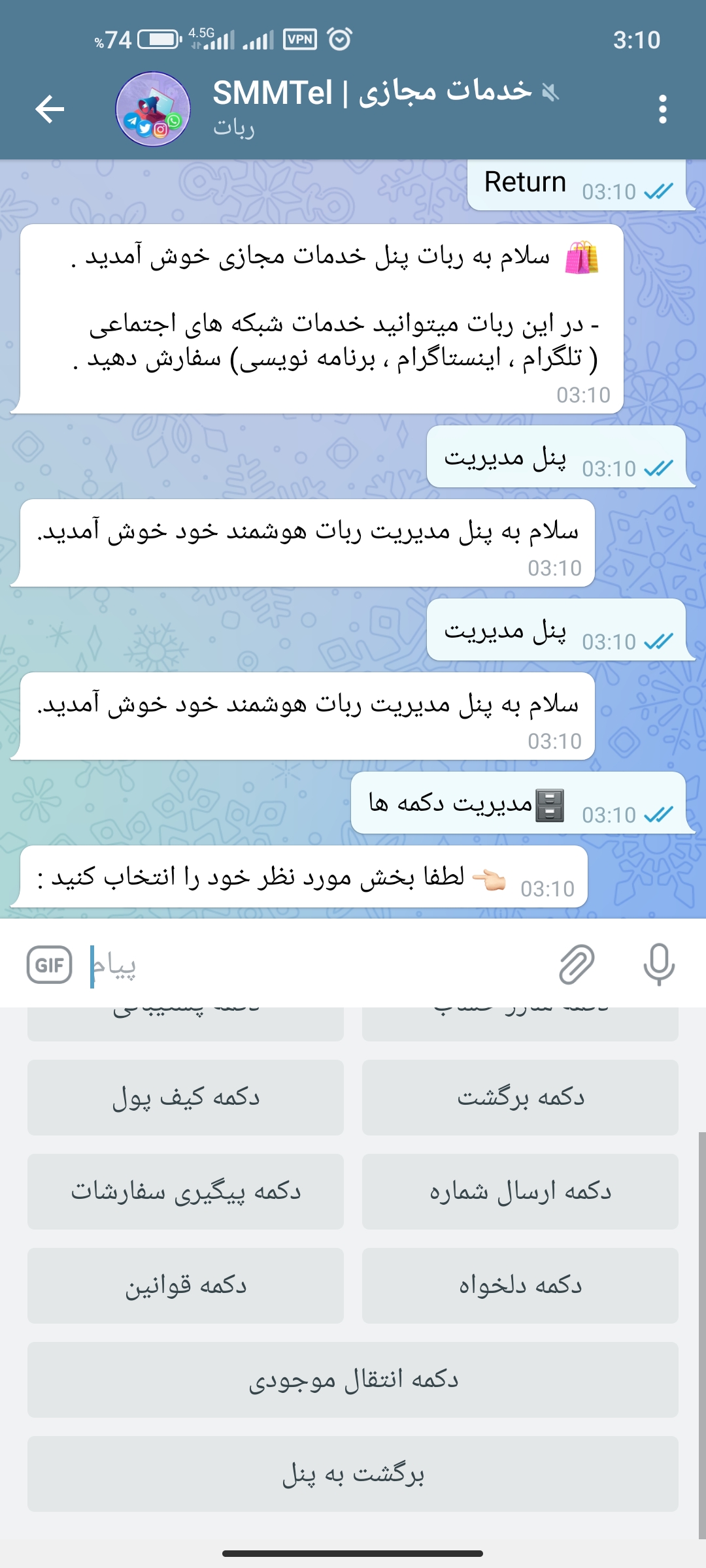Viewport: 706px width, 1568px height.
Task: Open the دکمه قوانین option
Action: tap(186, 1286)
